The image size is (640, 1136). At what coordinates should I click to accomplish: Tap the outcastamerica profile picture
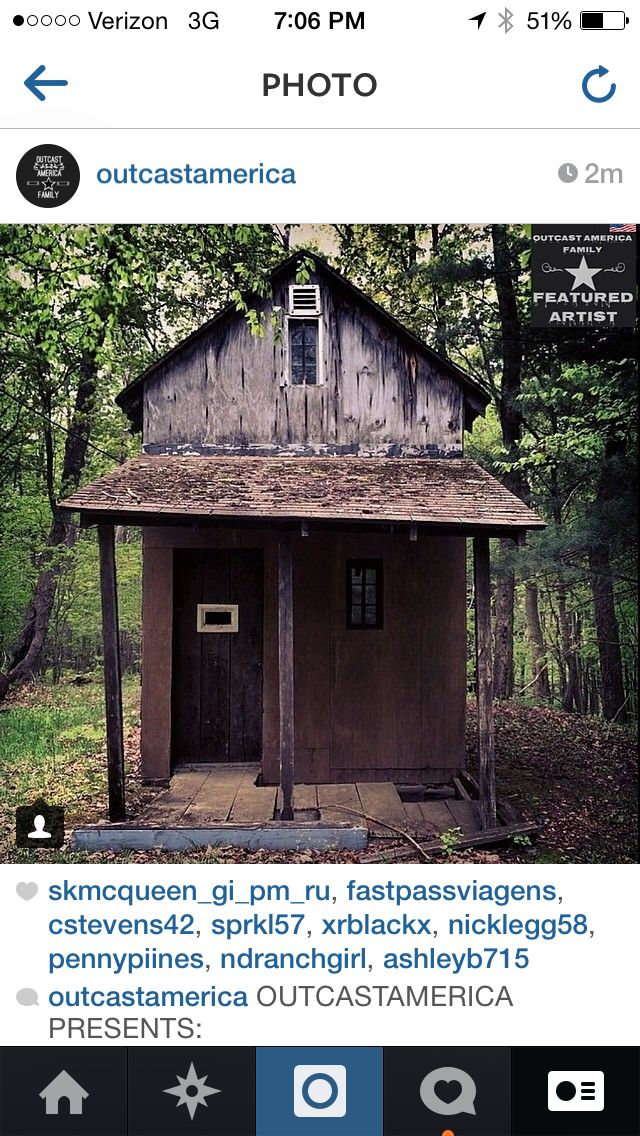click(x=47, y=175)
